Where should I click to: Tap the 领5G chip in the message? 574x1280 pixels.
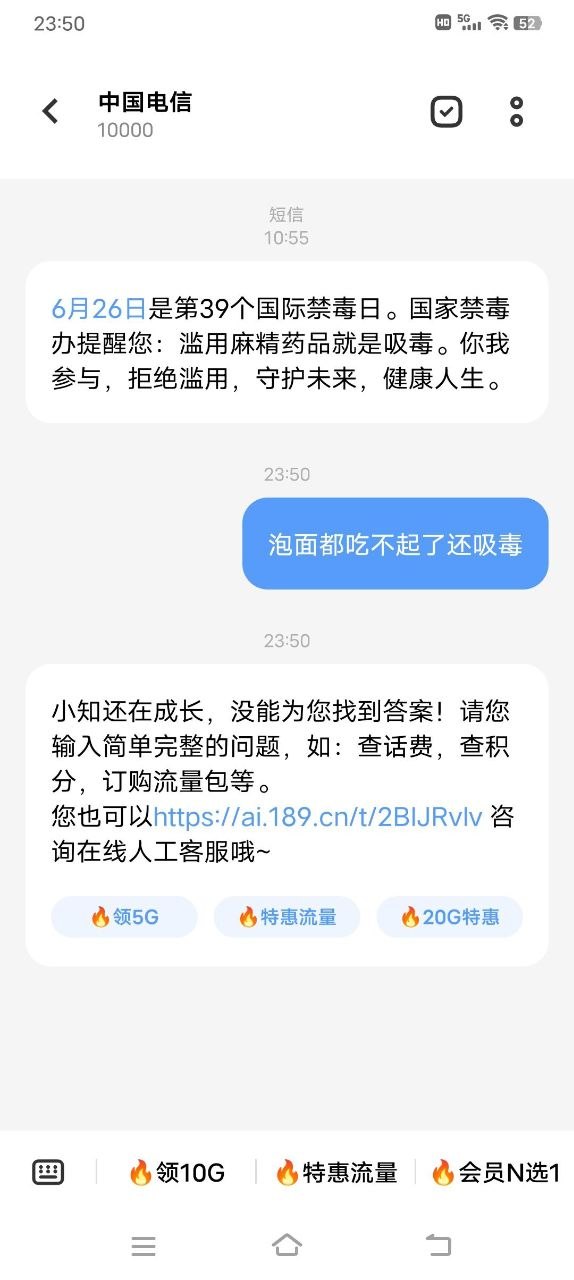tap(124, 916)
